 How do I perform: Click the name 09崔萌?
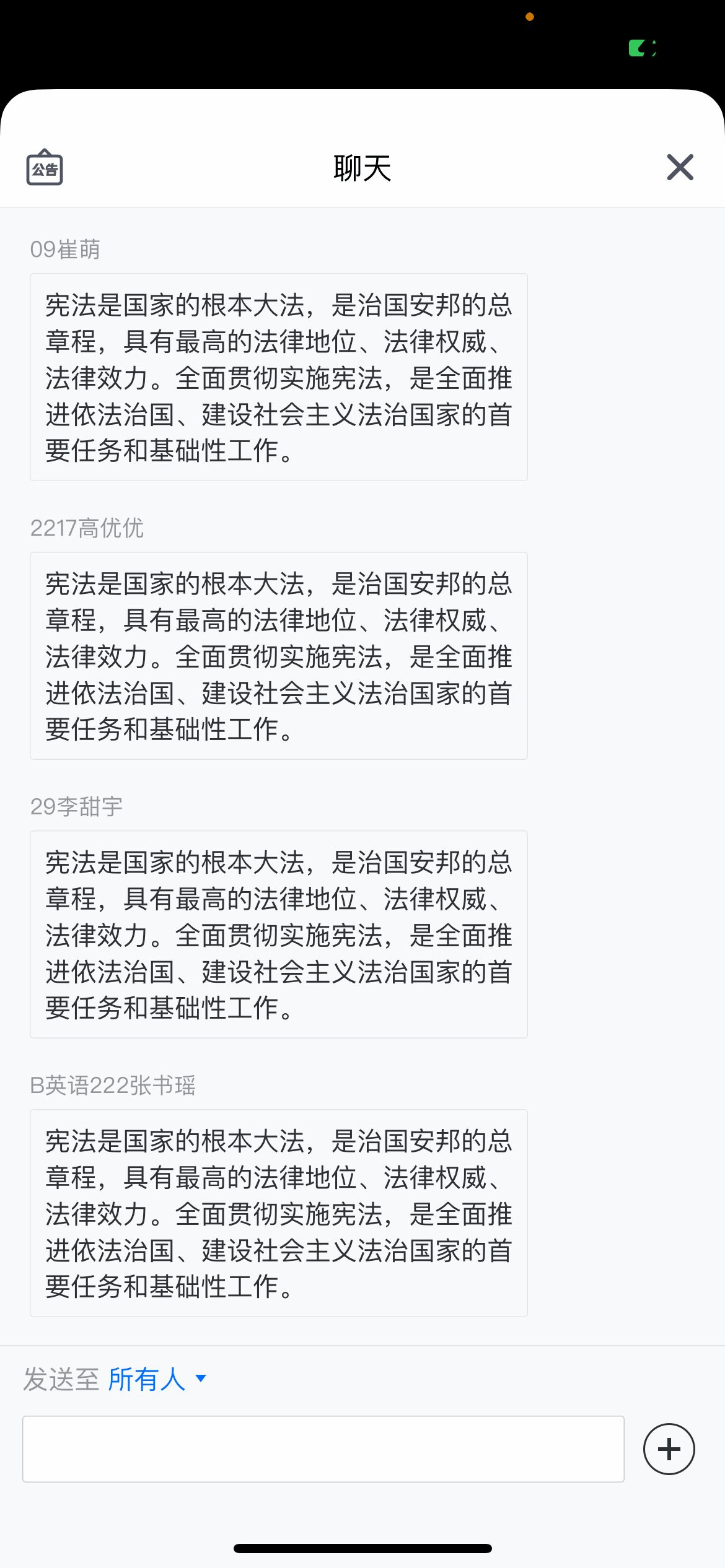click(x=66, y=250)
